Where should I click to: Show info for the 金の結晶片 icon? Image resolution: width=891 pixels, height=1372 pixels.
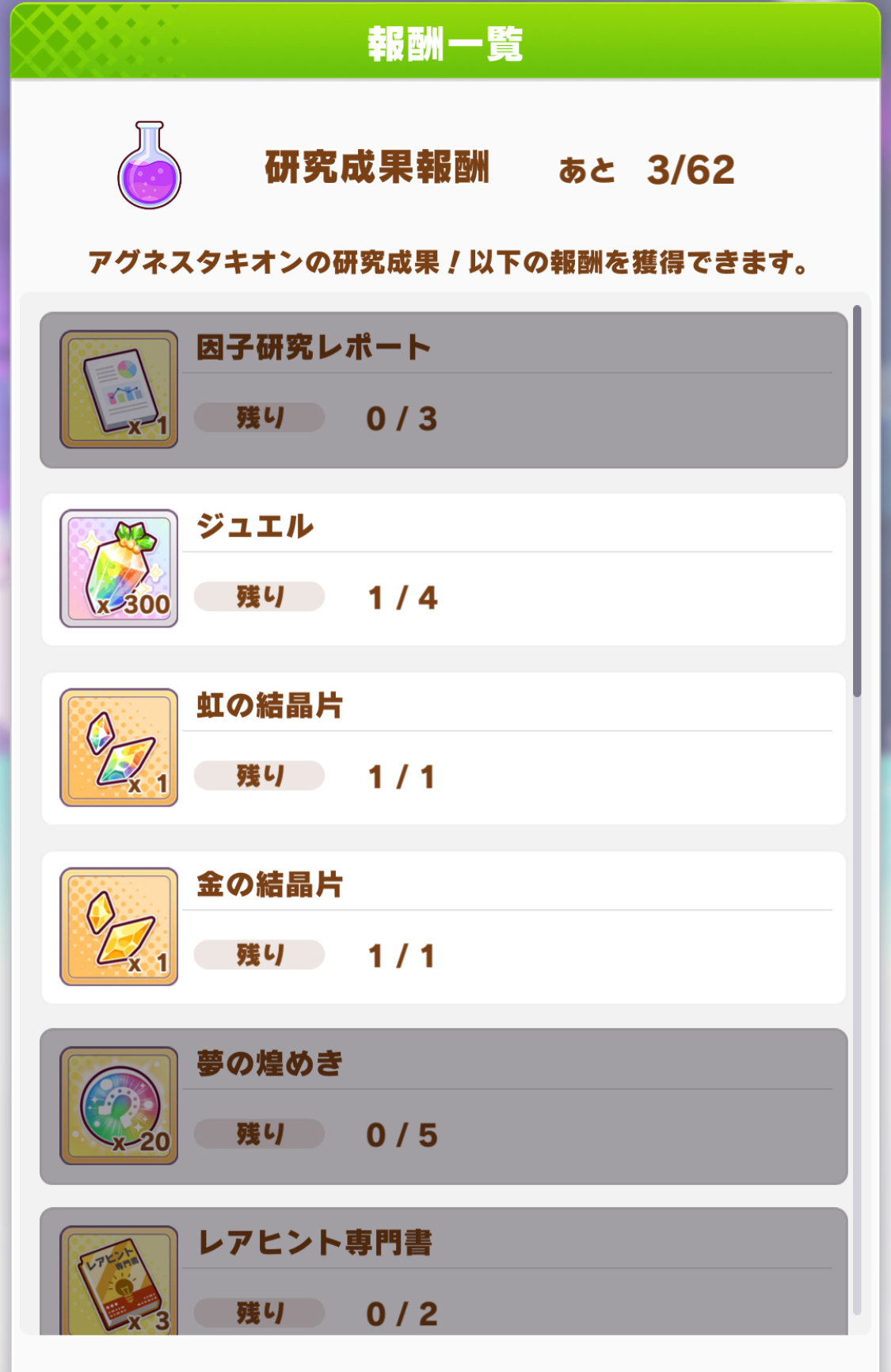click(119, 926)
